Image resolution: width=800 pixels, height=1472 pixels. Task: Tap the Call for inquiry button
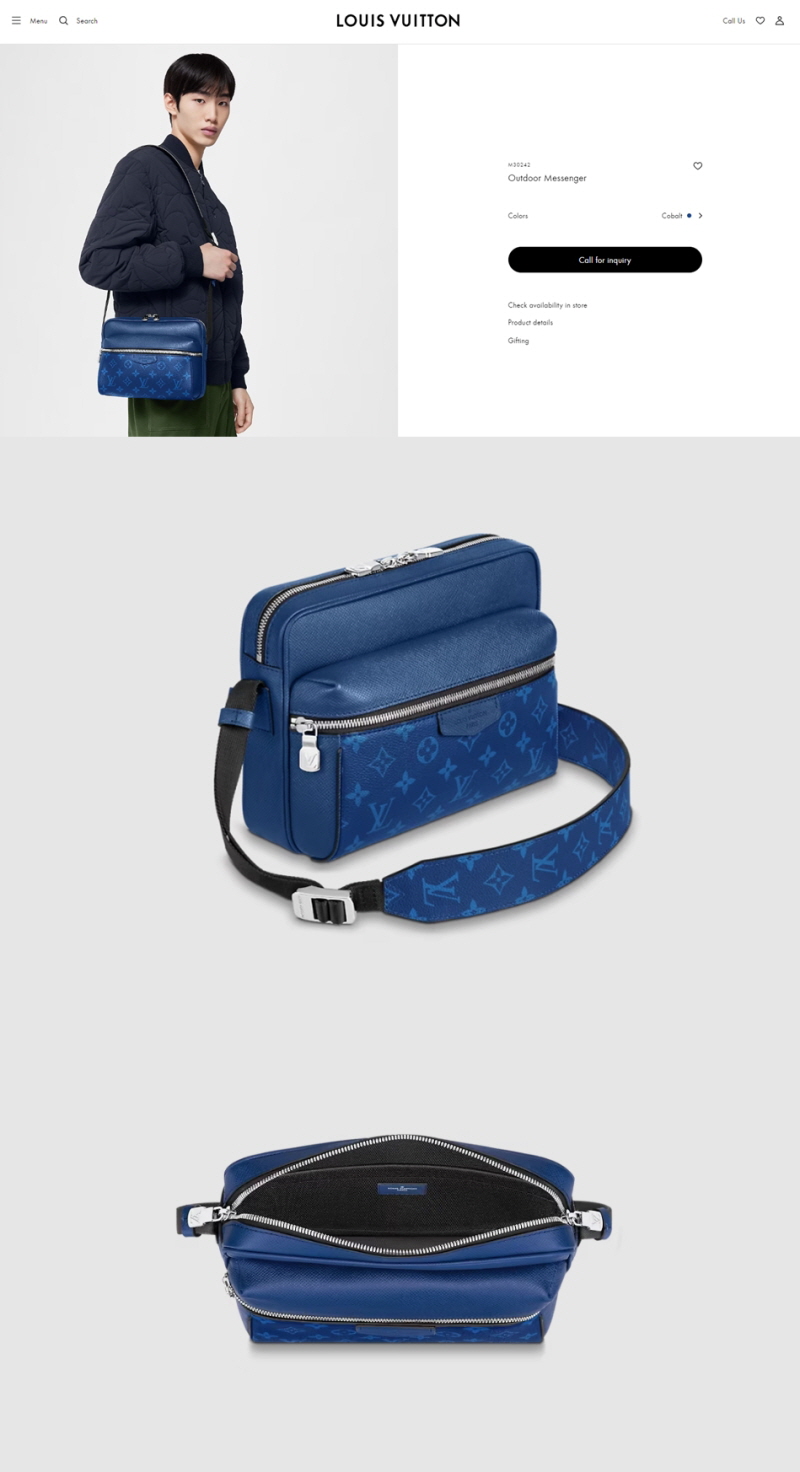tap(605, 260)
